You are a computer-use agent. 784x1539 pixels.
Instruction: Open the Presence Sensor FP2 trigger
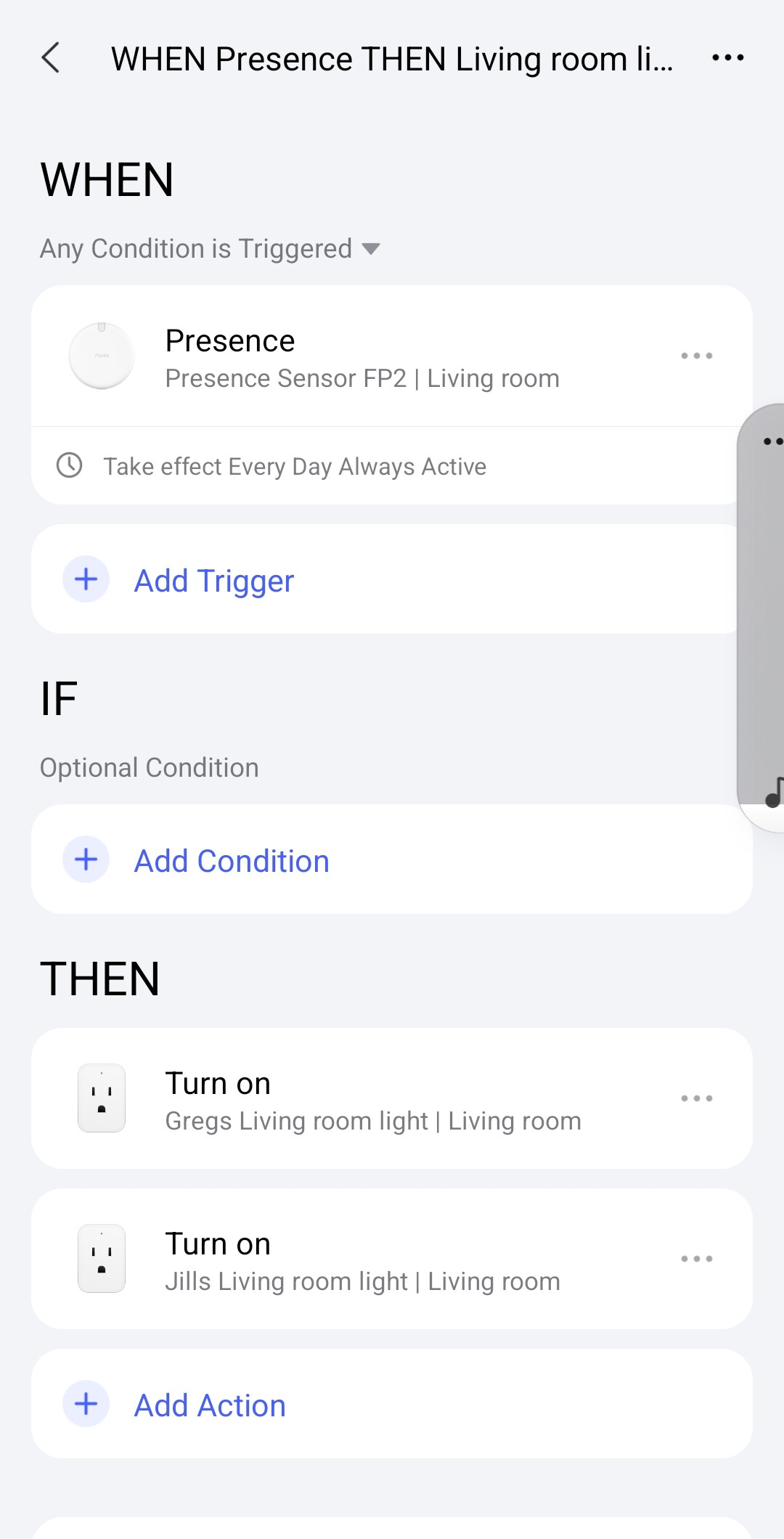click(362, 357)
